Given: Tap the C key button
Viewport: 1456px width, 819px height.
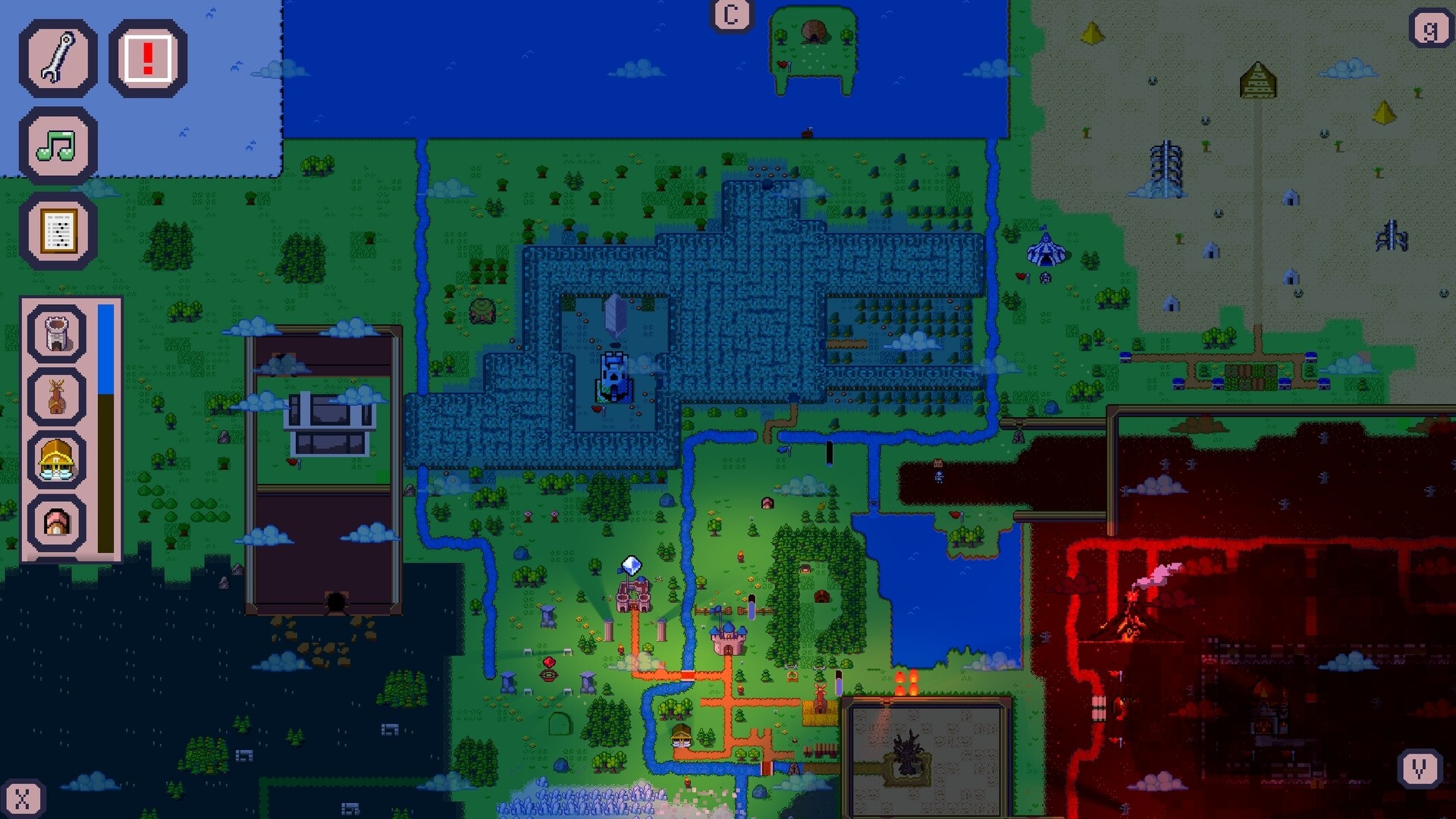Looking at the screenshot, I should [731, 14].
